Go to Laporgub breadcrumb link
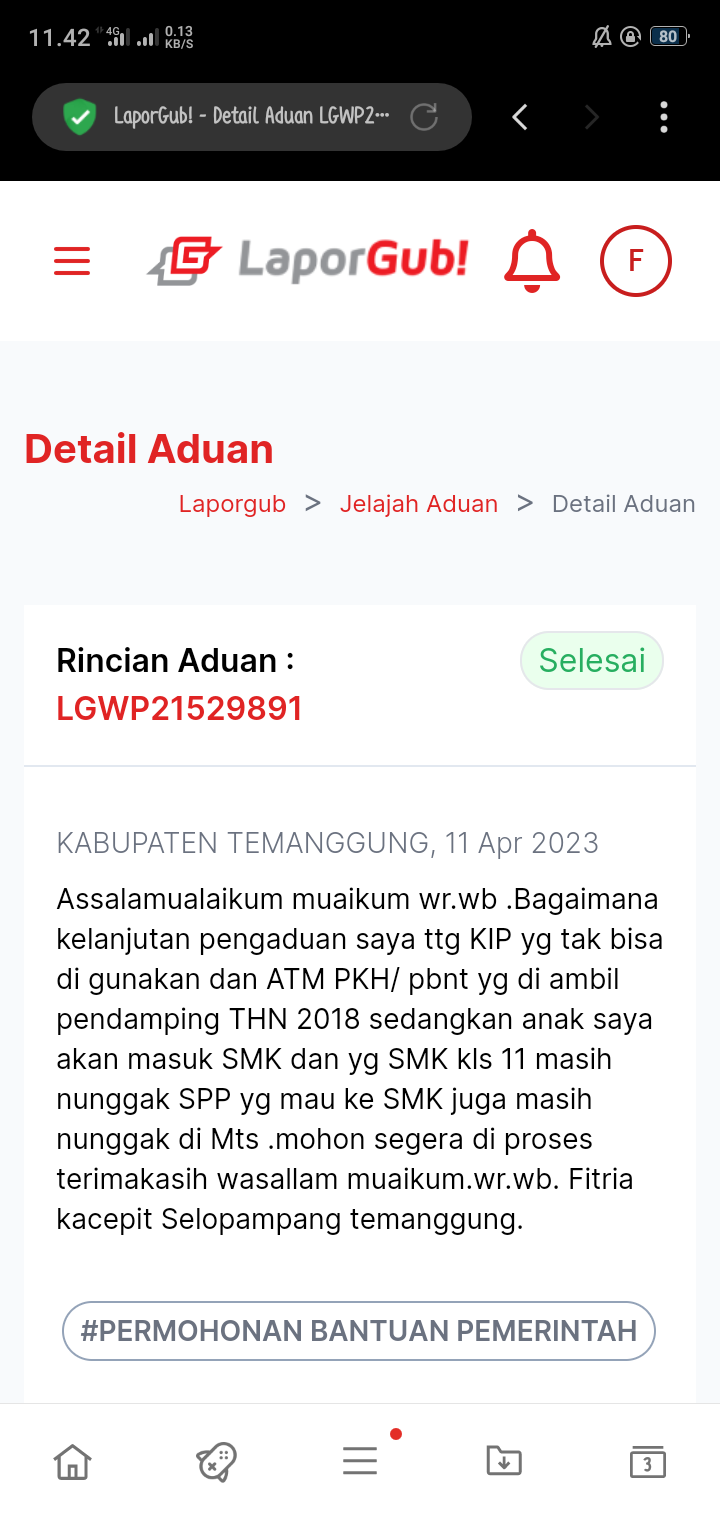 [x=232, y=504]
